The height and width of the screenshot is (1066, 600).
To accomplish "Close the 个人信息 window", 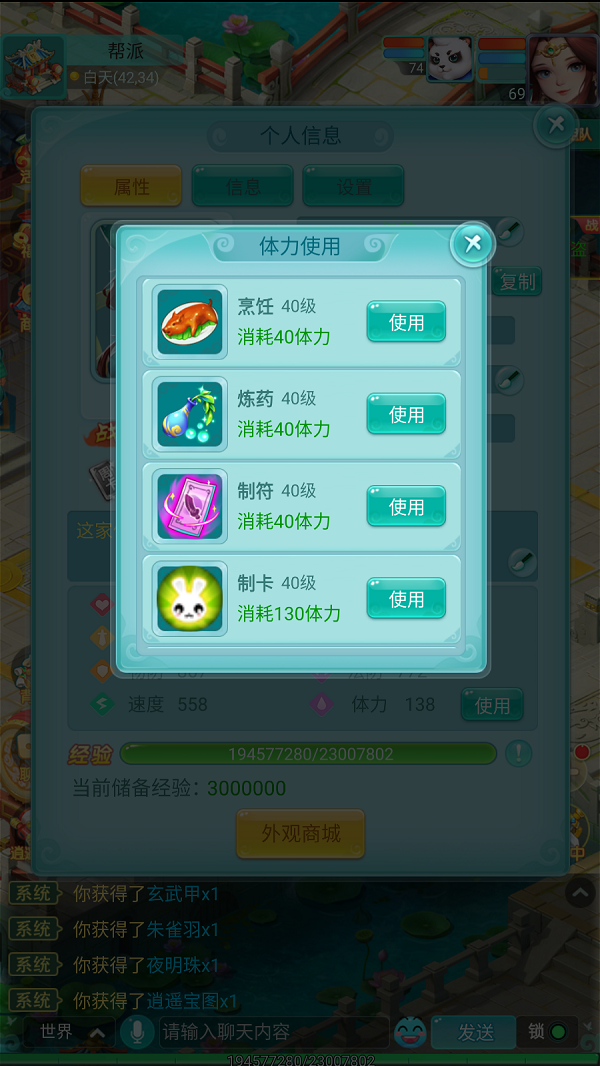I will pos(556,125).
